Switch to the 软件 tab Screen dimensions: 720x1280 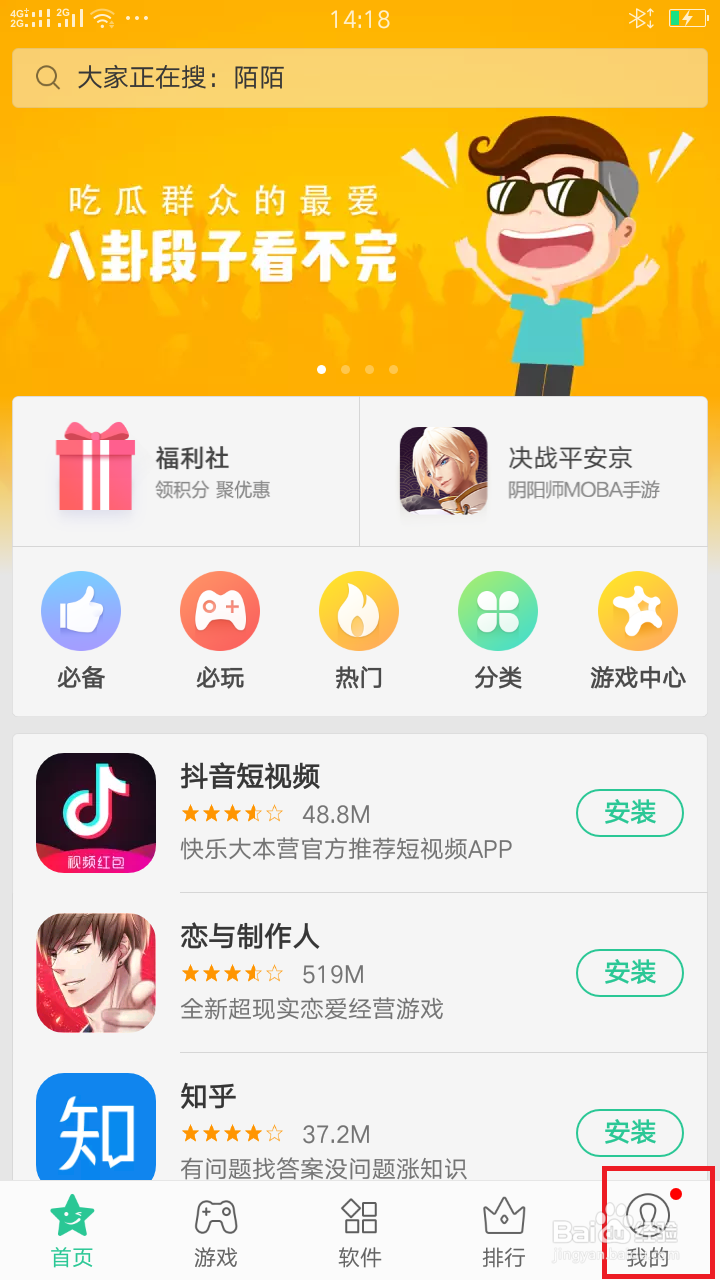(x=360, y=1230)
